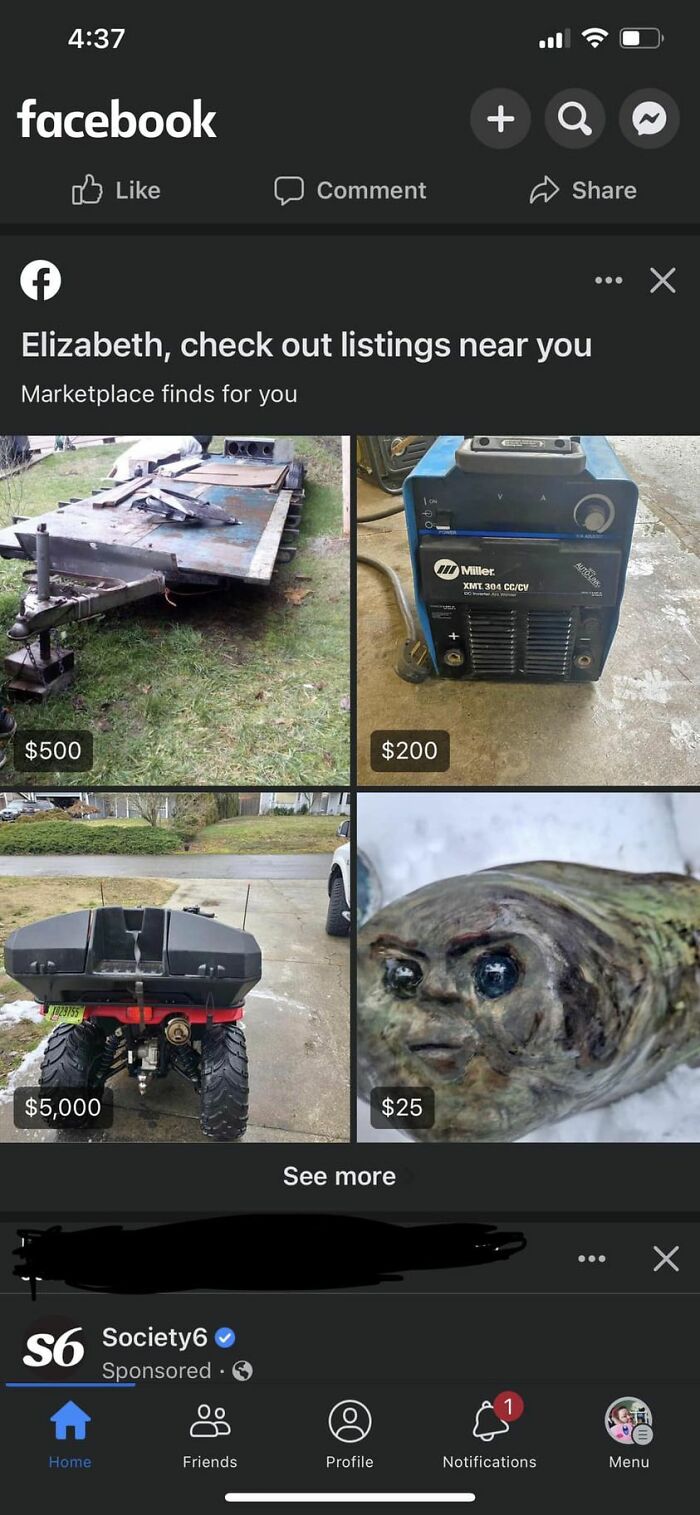
Task: Open the $25 carved face listing
Action: [x=528, y=967]
